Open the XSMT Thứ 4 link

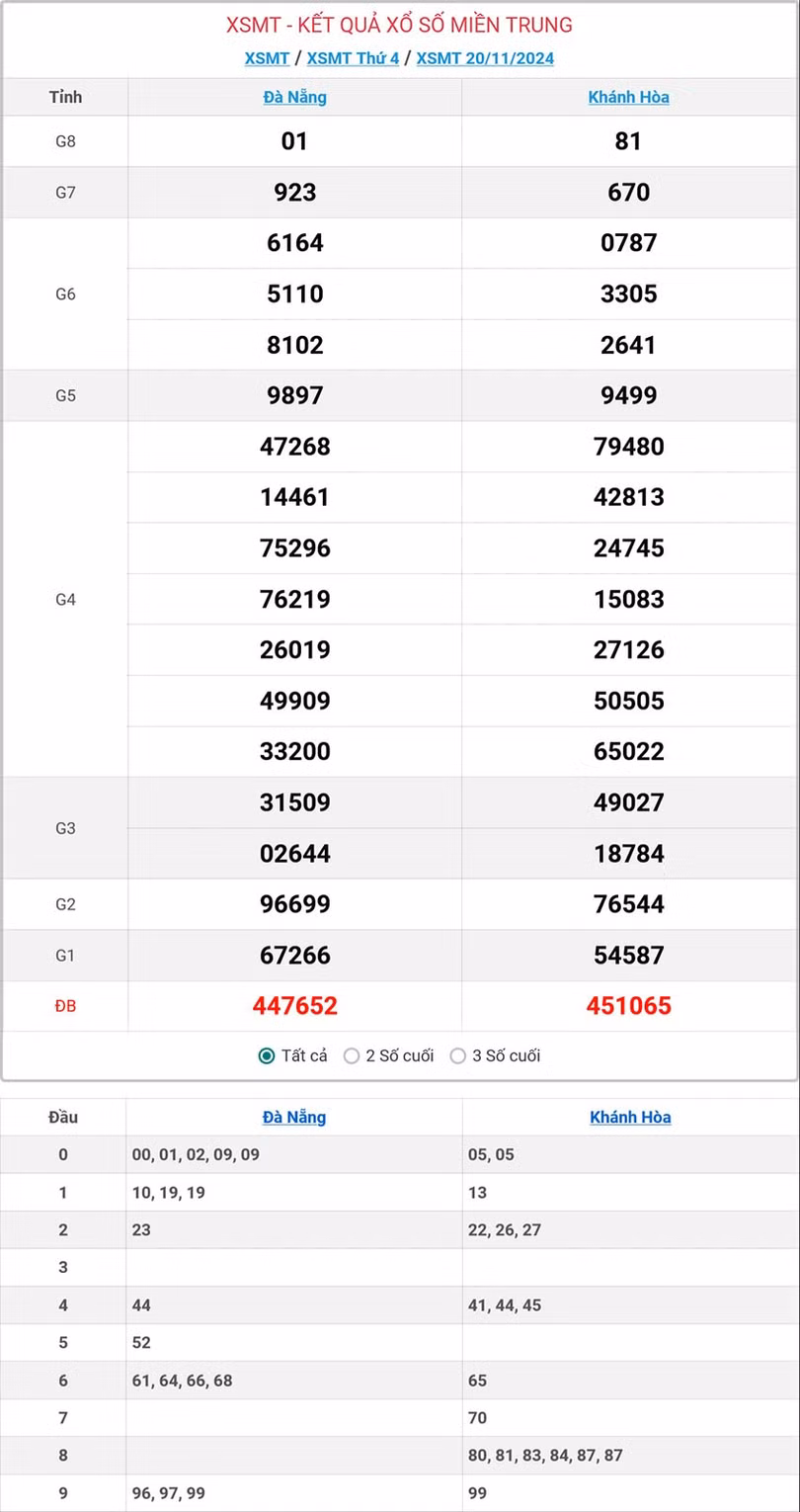pos(353,58)
